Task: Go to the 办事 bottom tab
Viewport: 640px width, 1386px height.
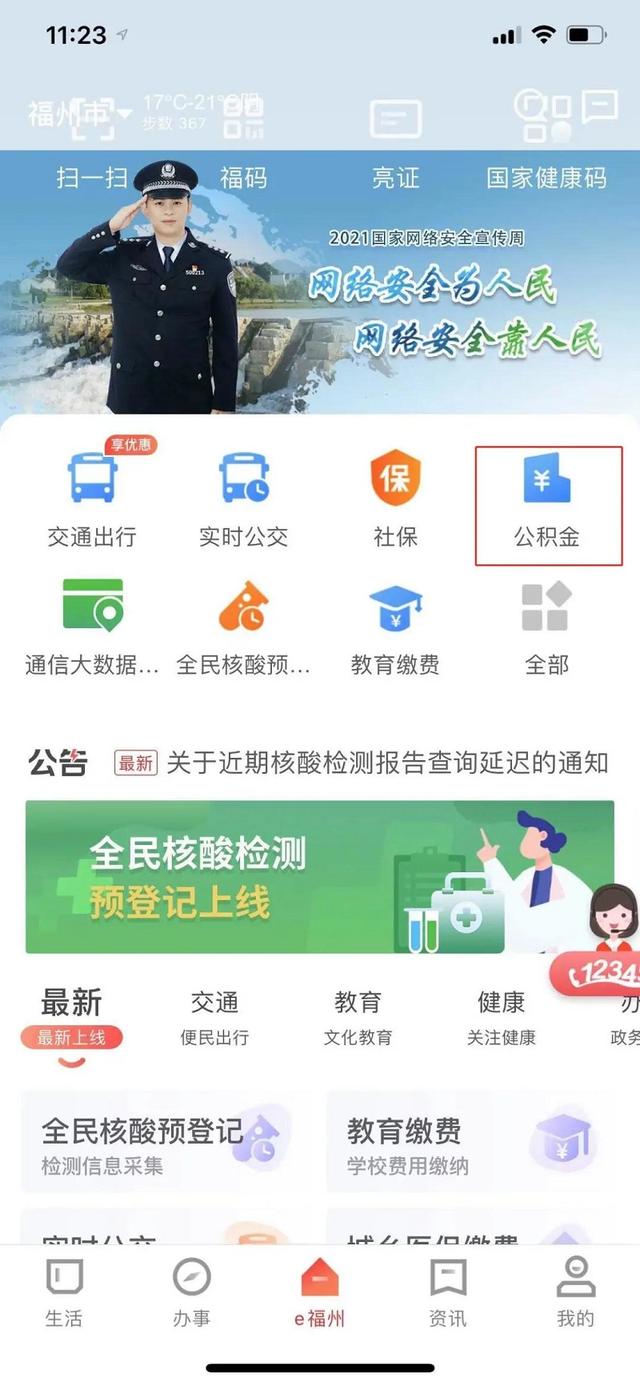Action: 191,1292
